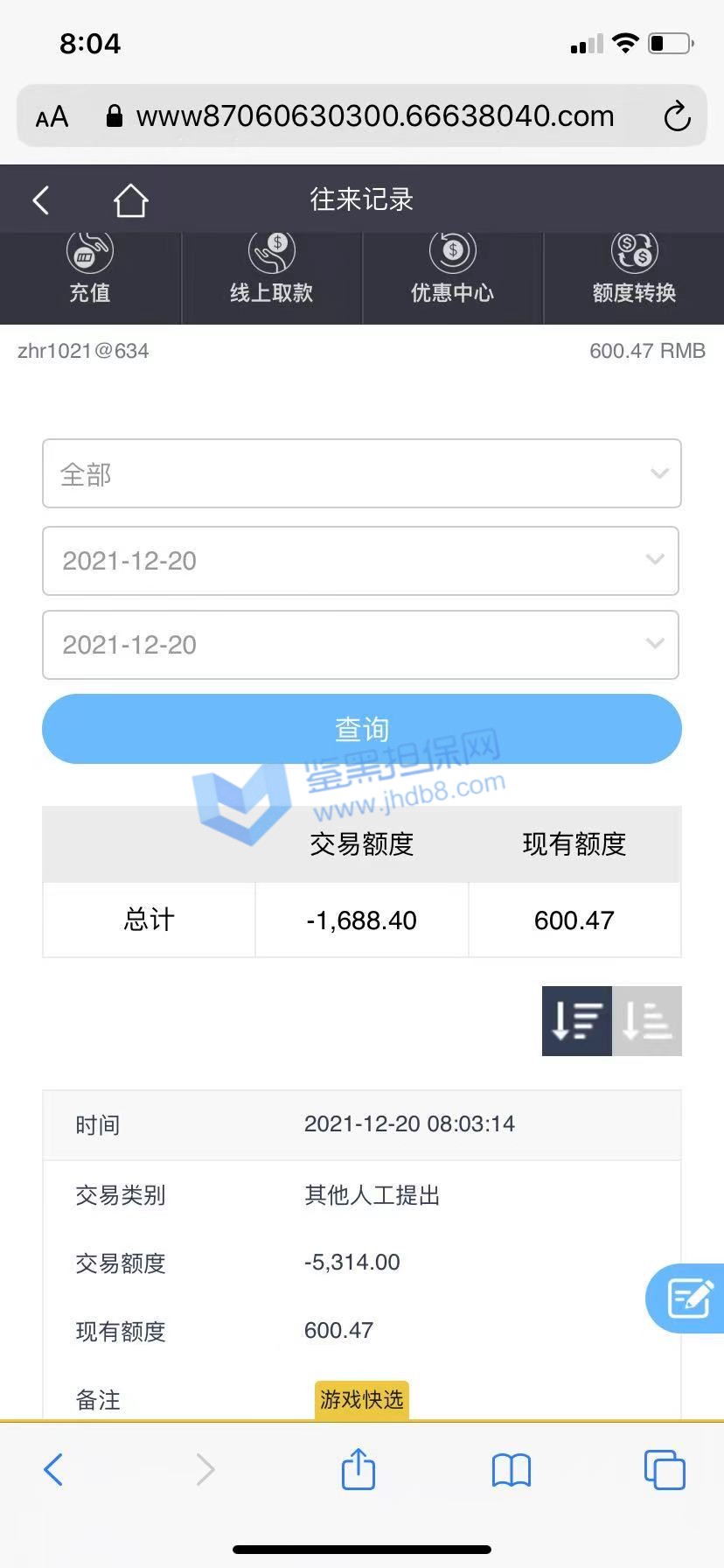Image resolution: width=724 pixels, height=1568 pixels.
Task: Open the floating edit note button
Action: (689, 1298)
